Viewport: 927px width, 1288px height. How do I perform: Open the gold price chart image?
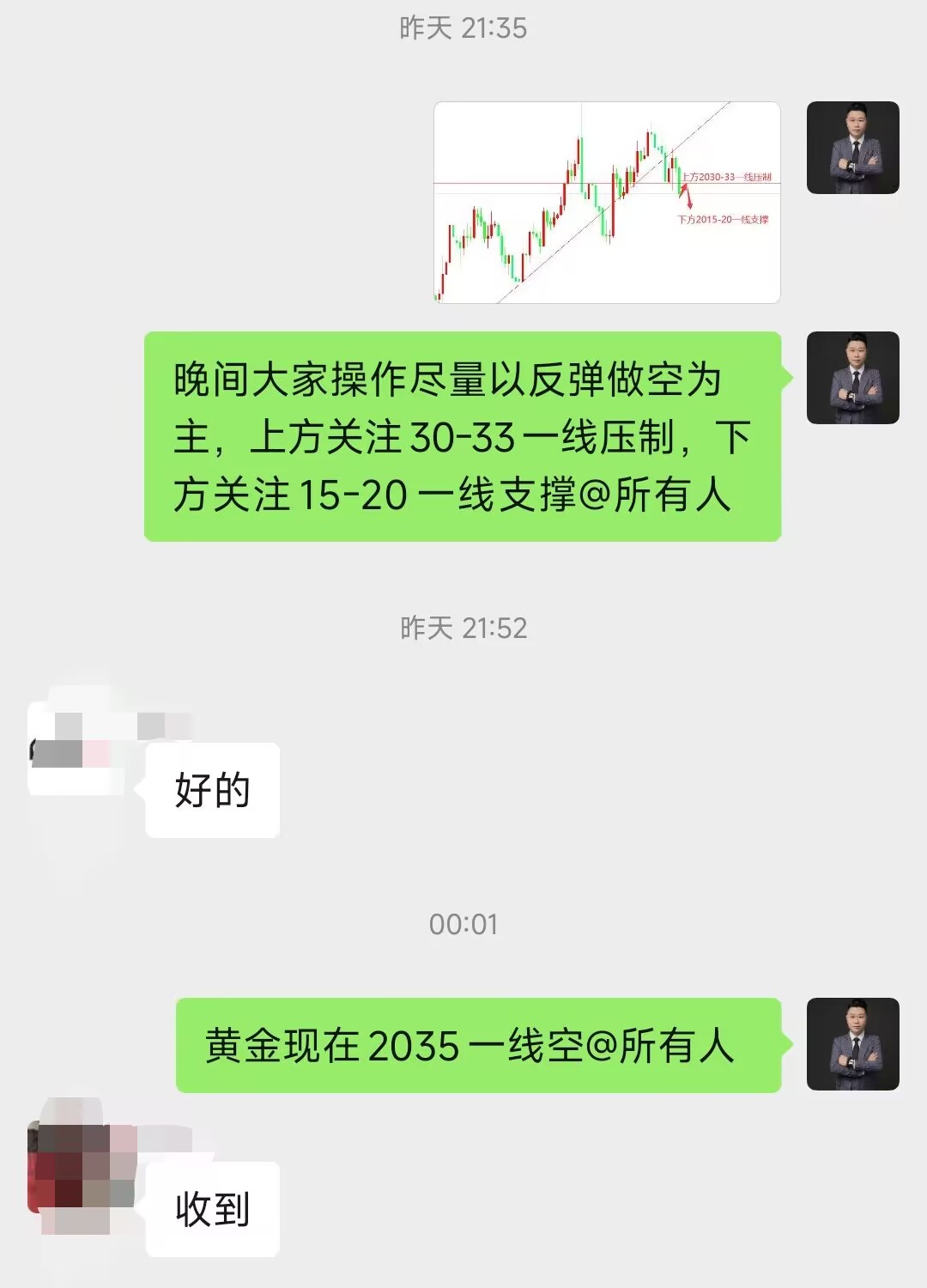(609, 202)
